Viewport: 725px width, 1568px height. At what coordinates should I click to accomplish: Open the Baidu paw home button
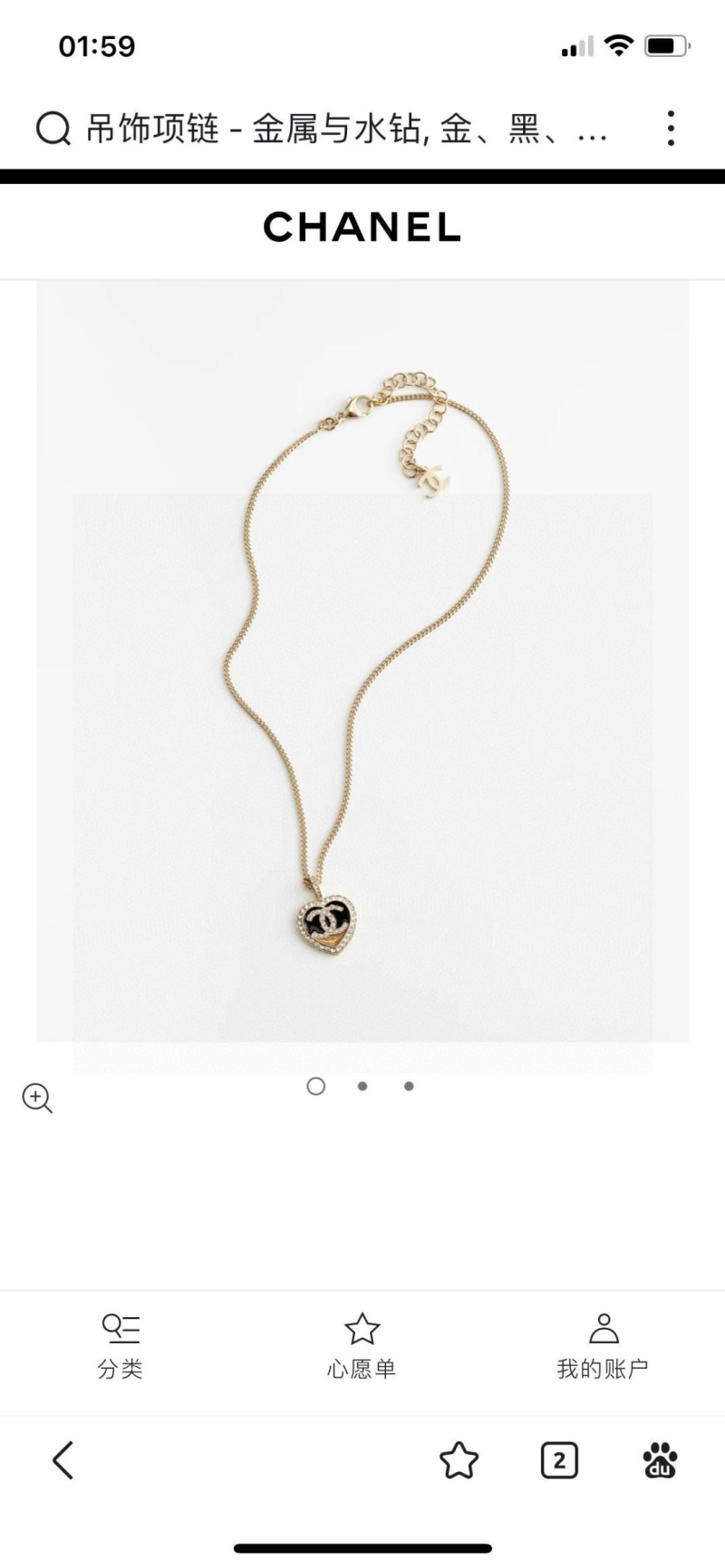coord(660,1460)
